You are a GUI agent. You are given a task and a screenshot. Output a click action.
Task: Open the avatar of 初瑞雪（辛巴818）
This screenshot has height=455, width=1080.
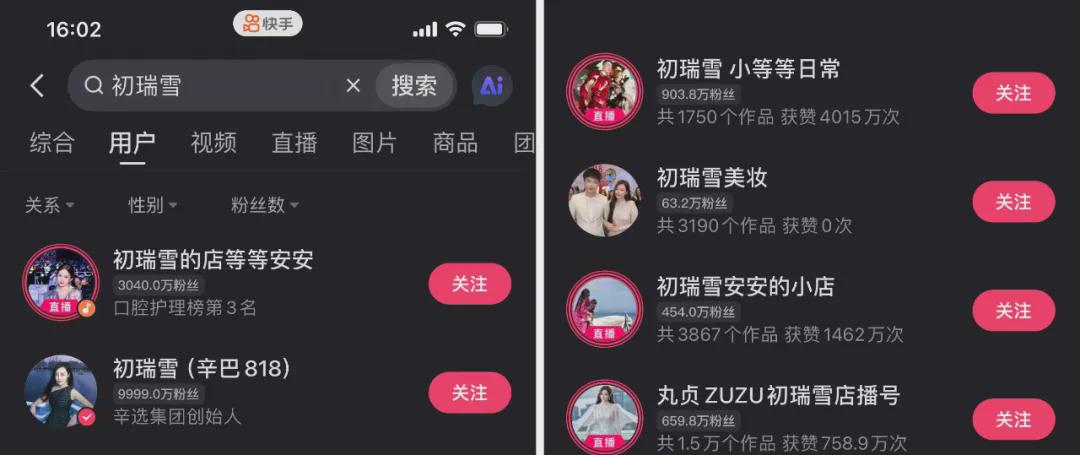pyautogui.click(x=61, y=391)
